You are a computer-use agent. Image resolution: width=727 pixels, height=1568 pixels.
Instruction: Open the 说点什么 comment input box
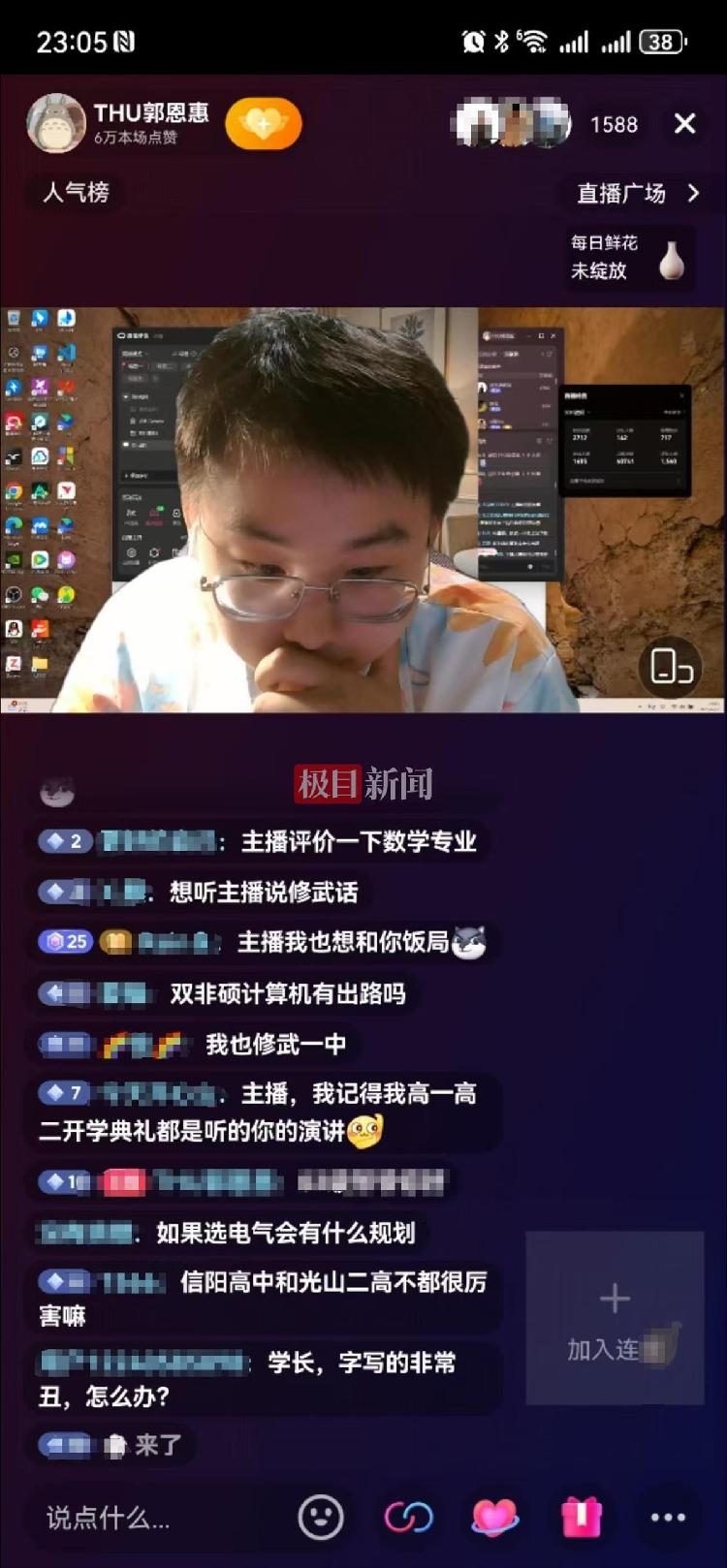(145, 1518)
